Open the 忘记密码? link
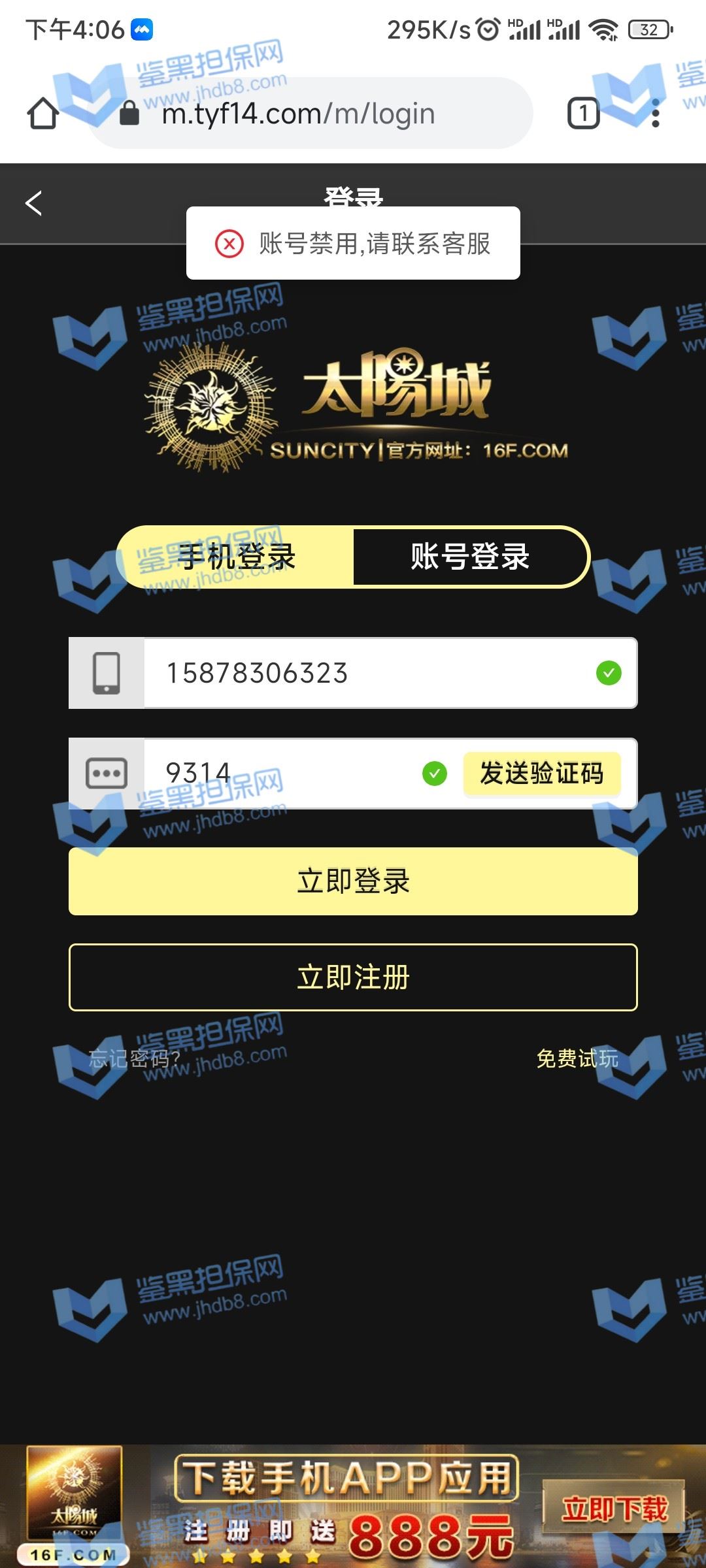706x1568 pixels. click(135, 1058)
